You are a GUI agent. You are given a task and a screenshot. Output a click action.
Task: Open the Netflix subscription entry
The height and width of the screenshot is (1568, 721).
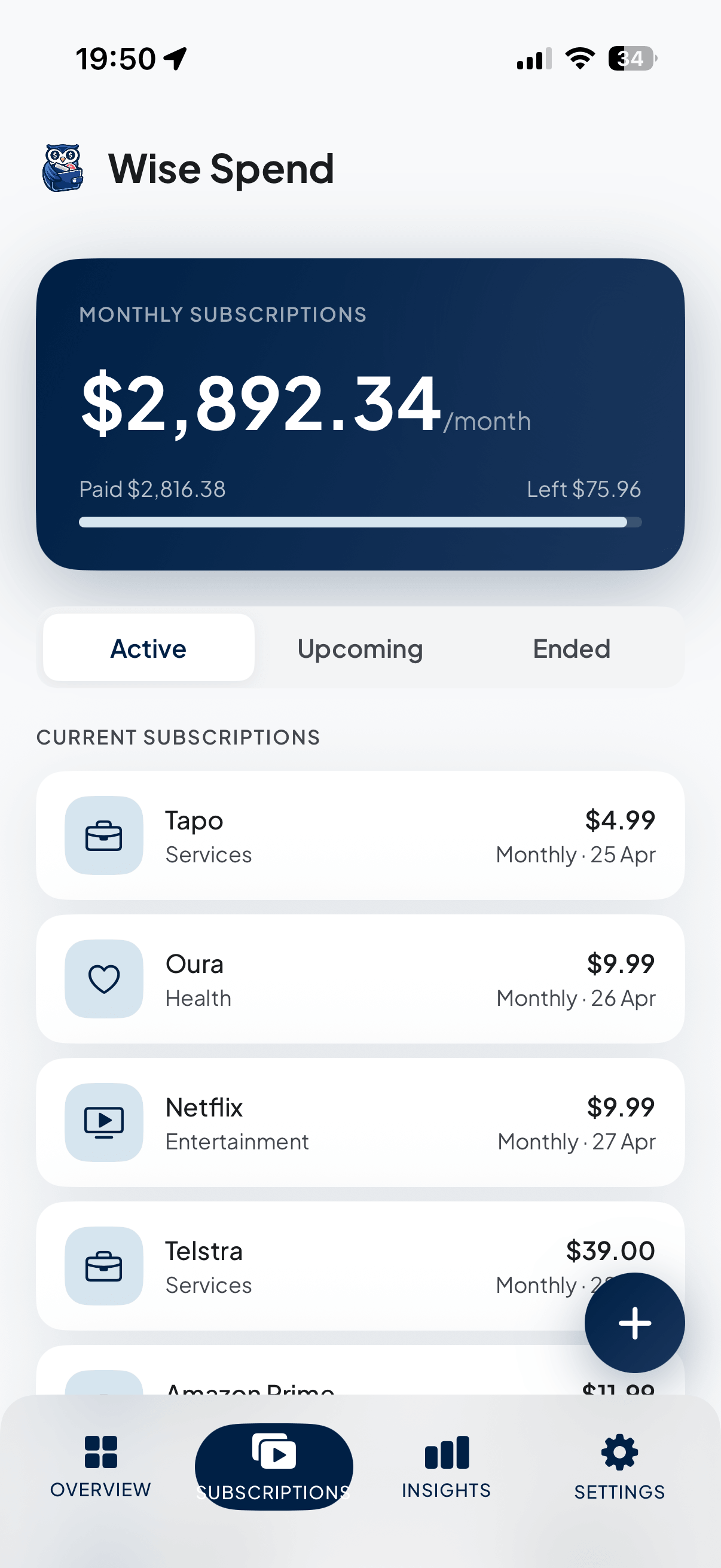click(360, 1122)
